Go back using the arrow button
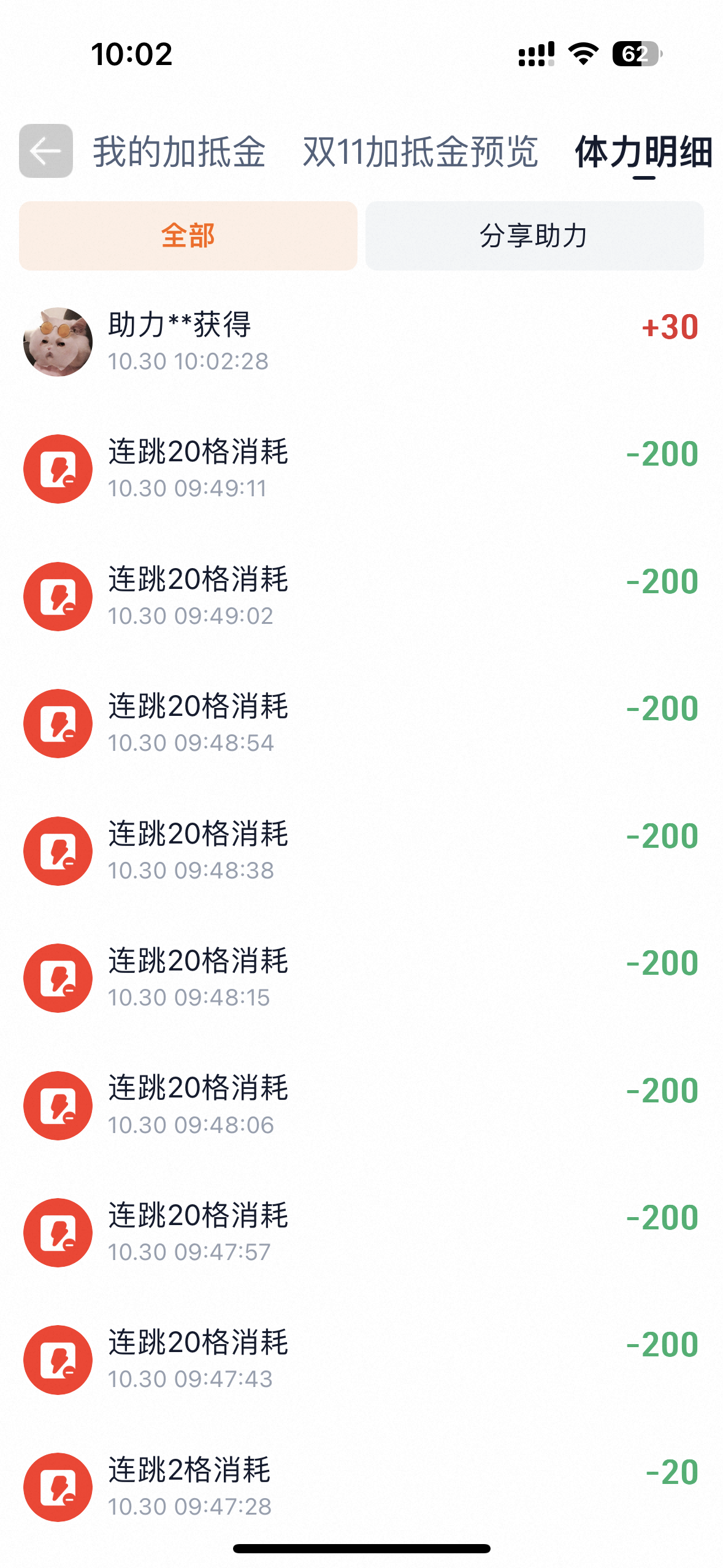This screenshot has height=1568, width=723. tap(46, 151)
